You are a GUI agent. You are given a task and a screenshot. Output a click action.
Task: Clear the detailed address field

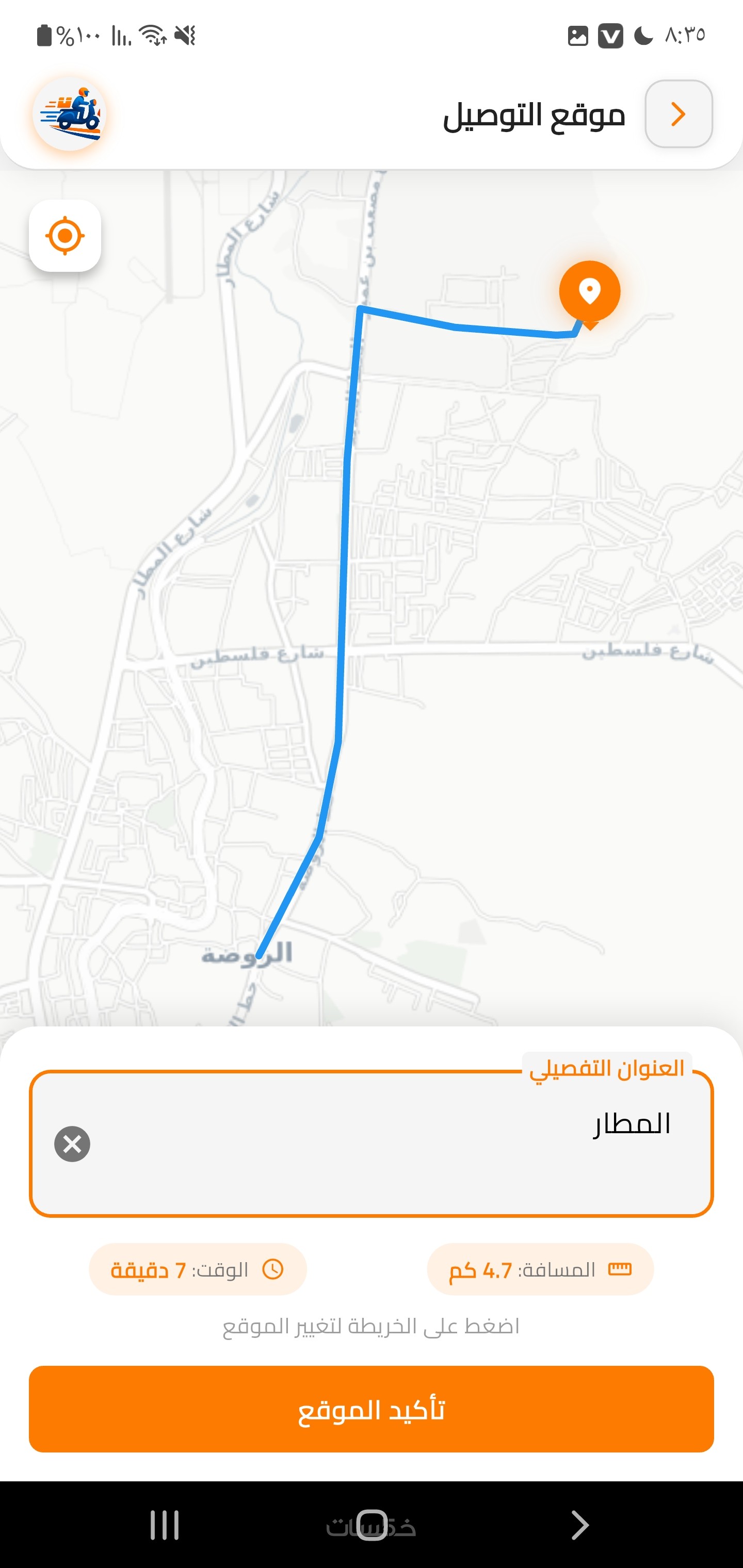point(72,1144)
